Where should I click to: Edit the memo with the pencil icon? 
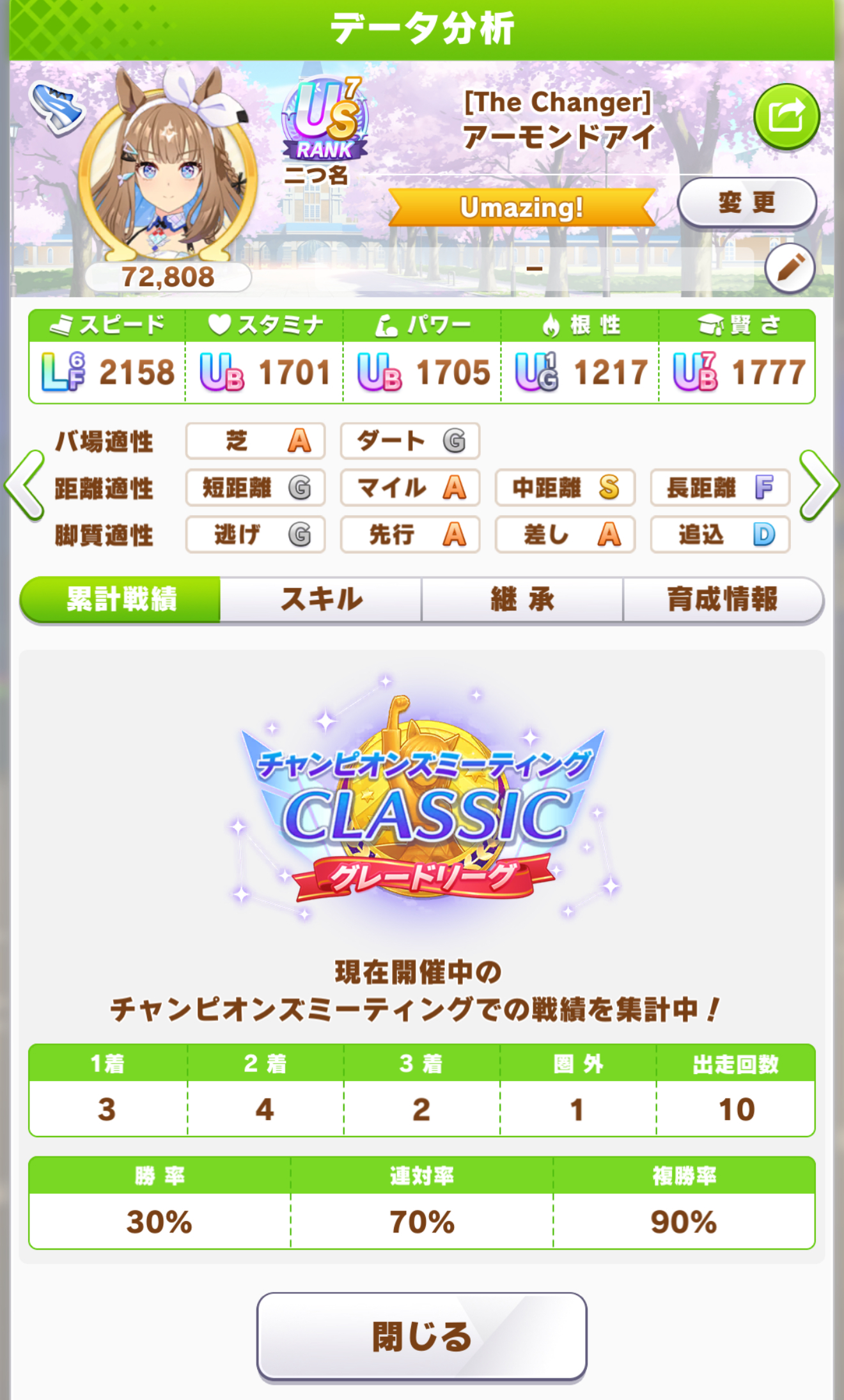(x=790, y=268)
